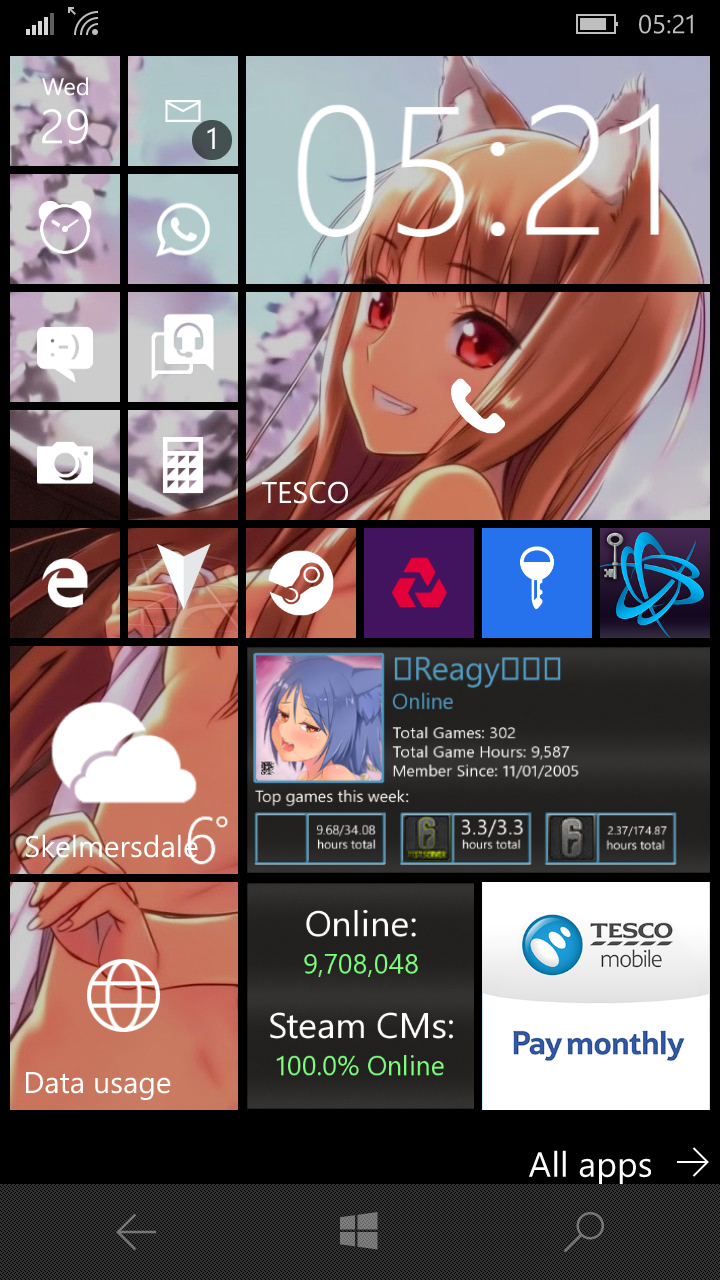Open the Tesco mobile Pay monthly tile
Screen dimensions: 720x1280
coord(596,996)
